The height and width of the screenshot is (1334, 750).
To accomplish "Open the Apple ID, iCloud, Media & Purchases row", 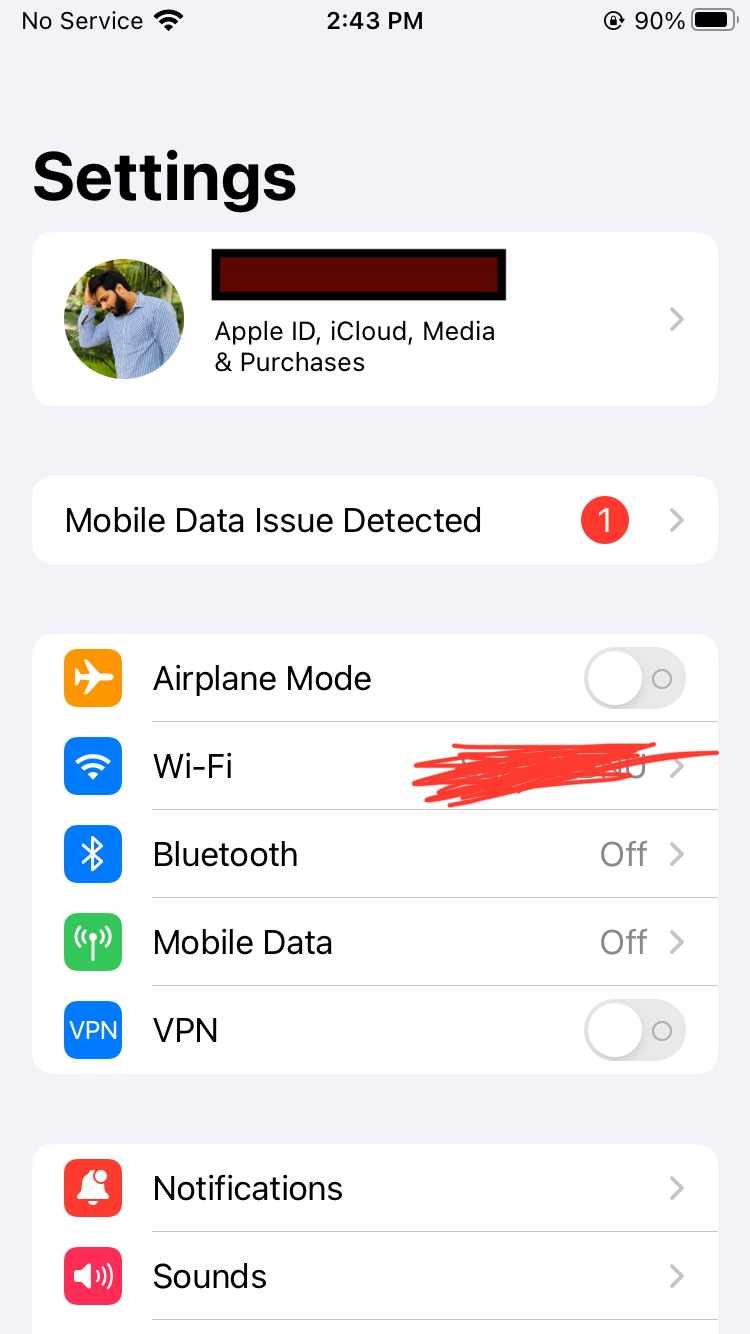I will click(x=375, y=319).
